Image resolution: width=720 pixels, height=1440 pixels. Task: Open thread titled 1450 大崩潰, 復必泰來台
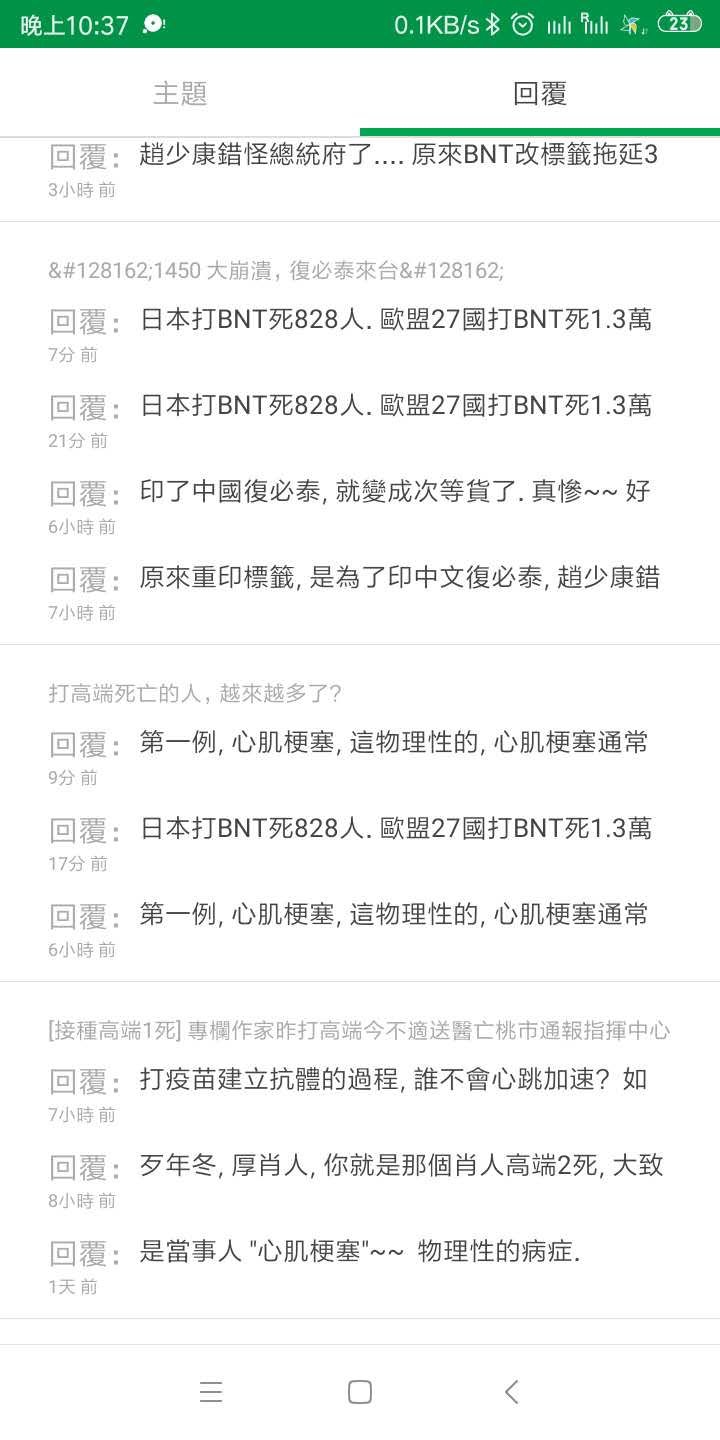[276, 270]
